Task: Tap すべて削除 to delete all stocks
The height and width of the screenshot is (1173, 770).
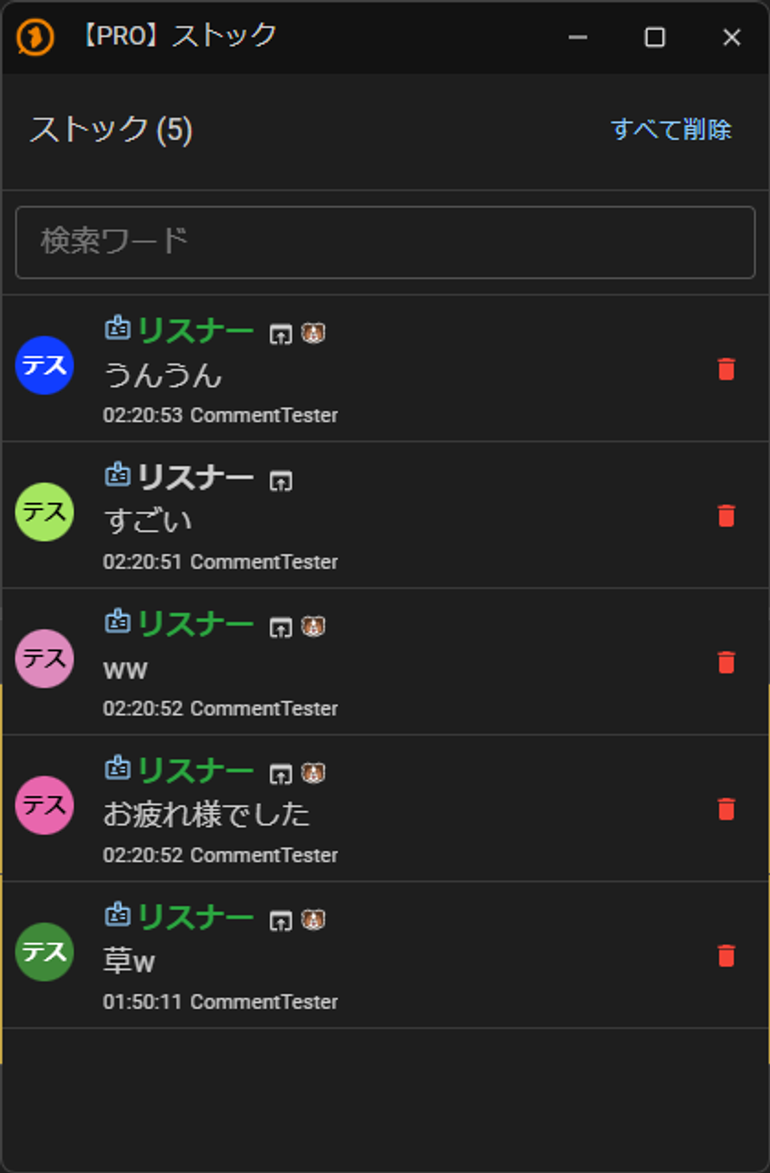Action: (671, 130)
